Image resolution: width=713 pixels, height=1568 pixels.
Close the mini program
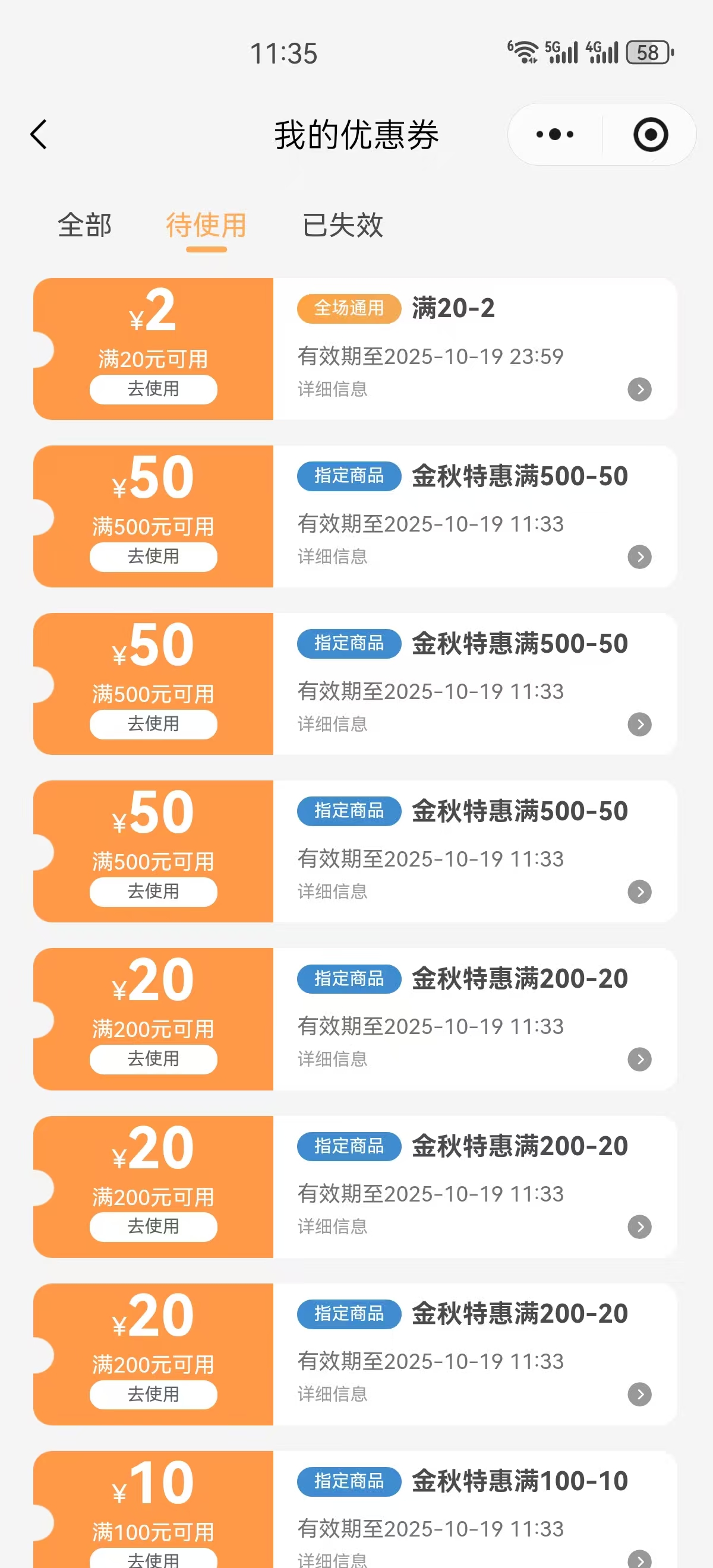point(650,134)
